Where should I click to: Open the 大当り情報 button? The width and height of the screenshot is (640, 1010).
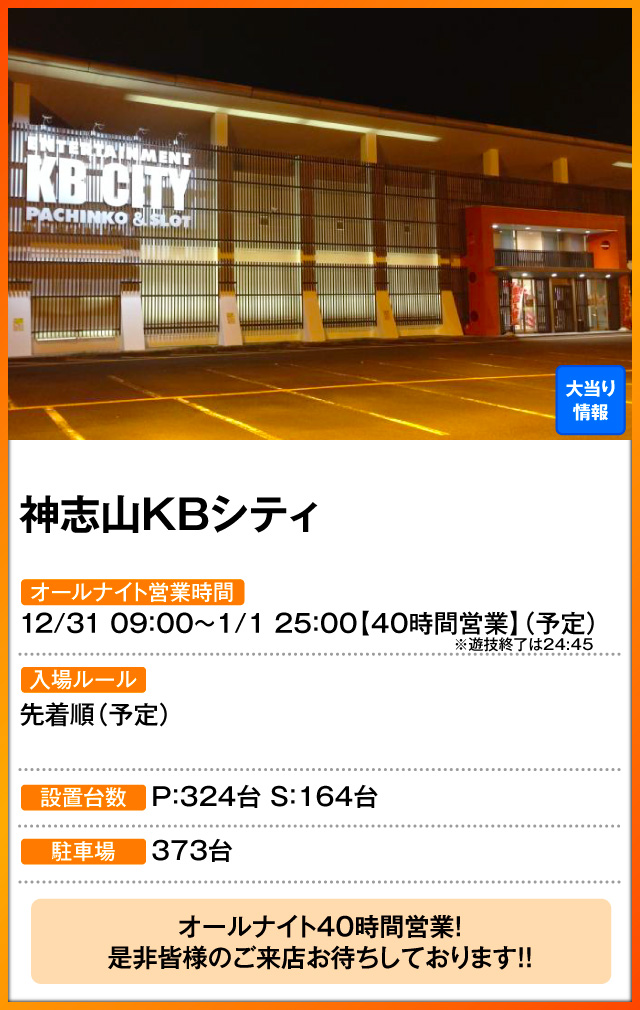click(x=590, y=400)
